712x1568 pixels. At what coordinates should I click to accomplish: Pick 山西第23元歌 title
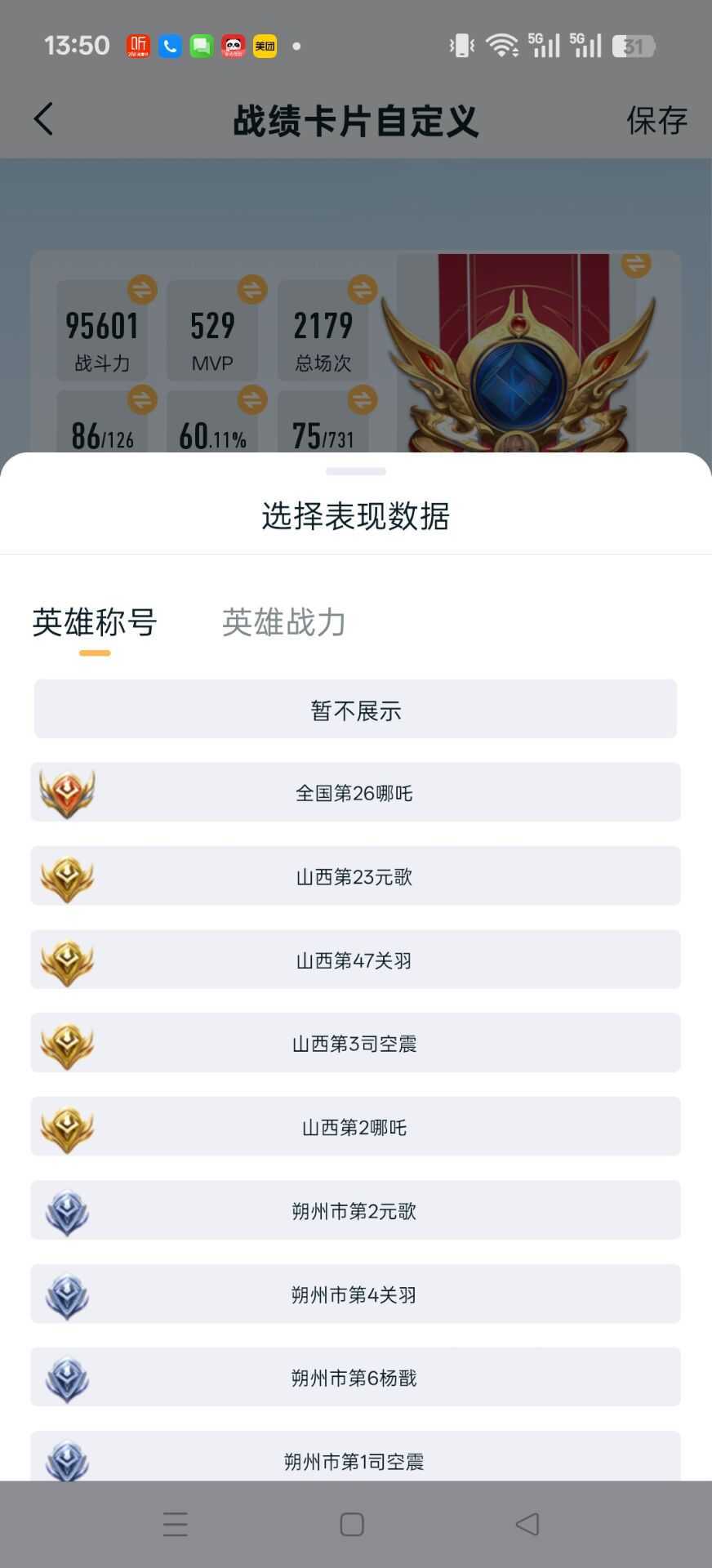pos(355,875)
